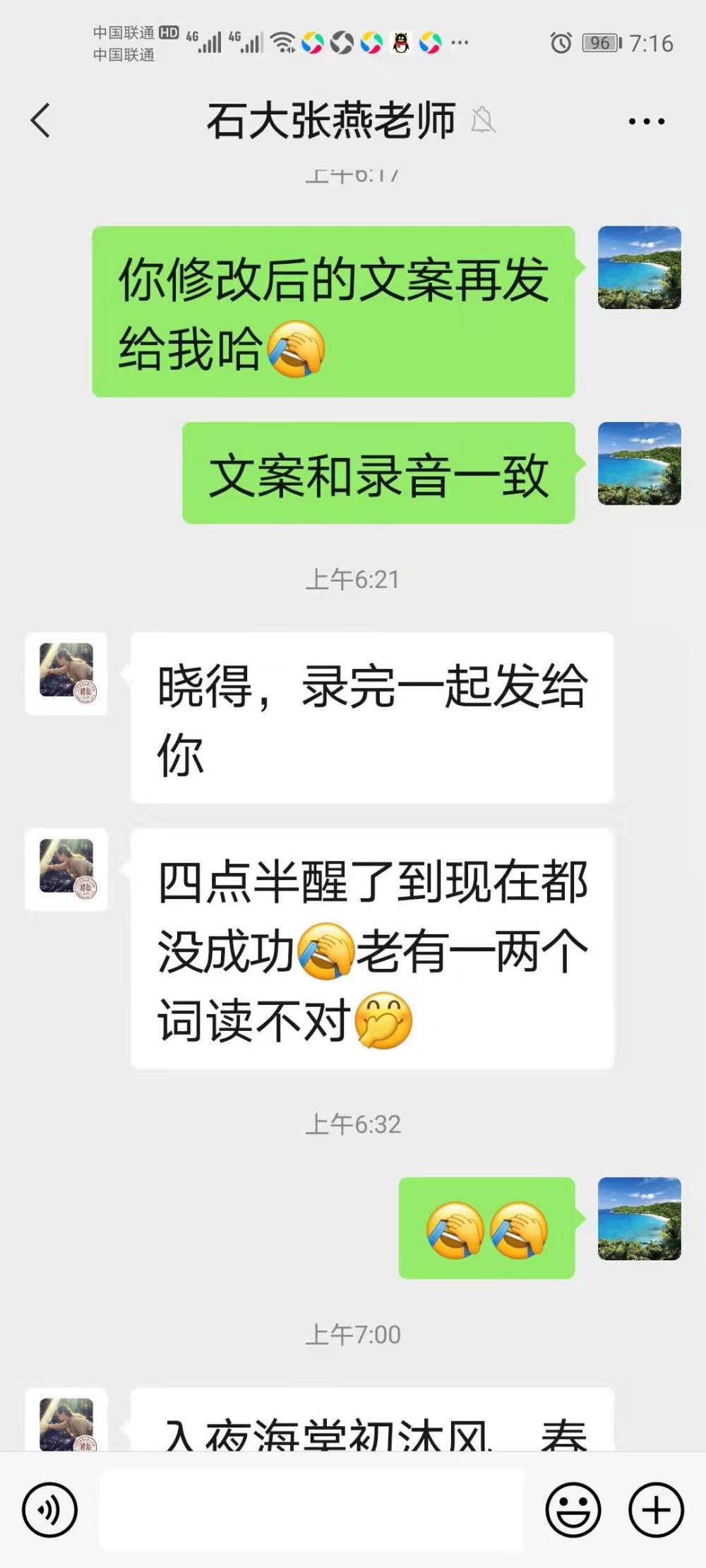Switch to voice message input
Screen dimensions: 706x1568
point(49,1509)
